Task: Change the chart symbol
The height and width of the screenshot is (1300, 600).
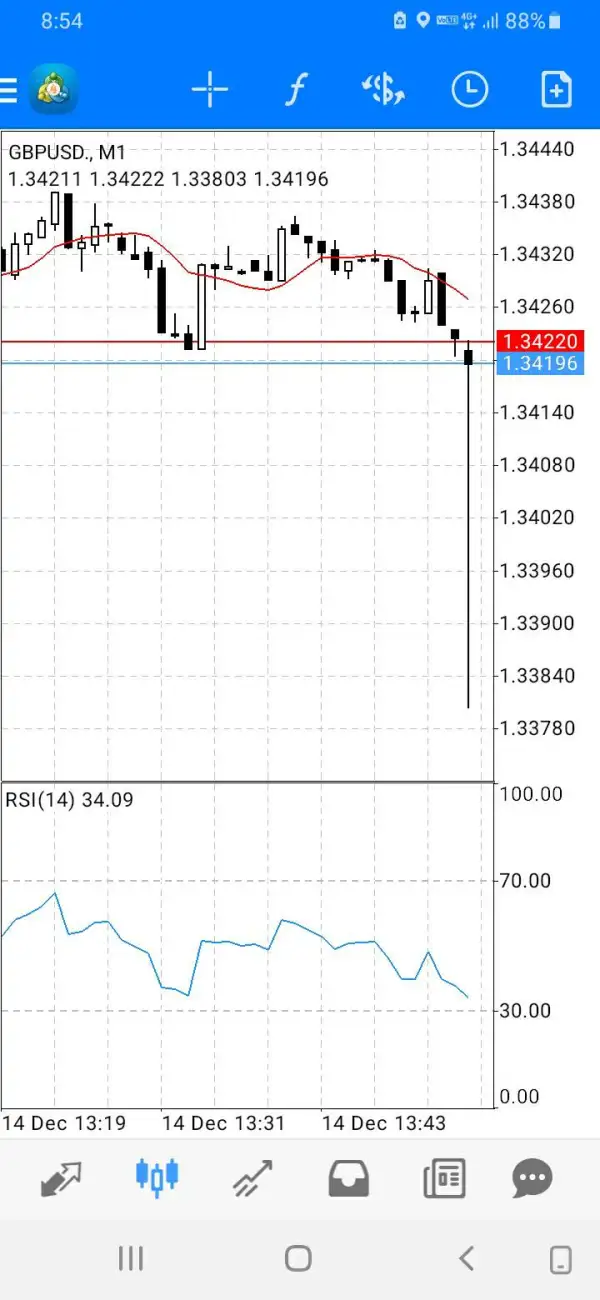Action: point(383,91)
